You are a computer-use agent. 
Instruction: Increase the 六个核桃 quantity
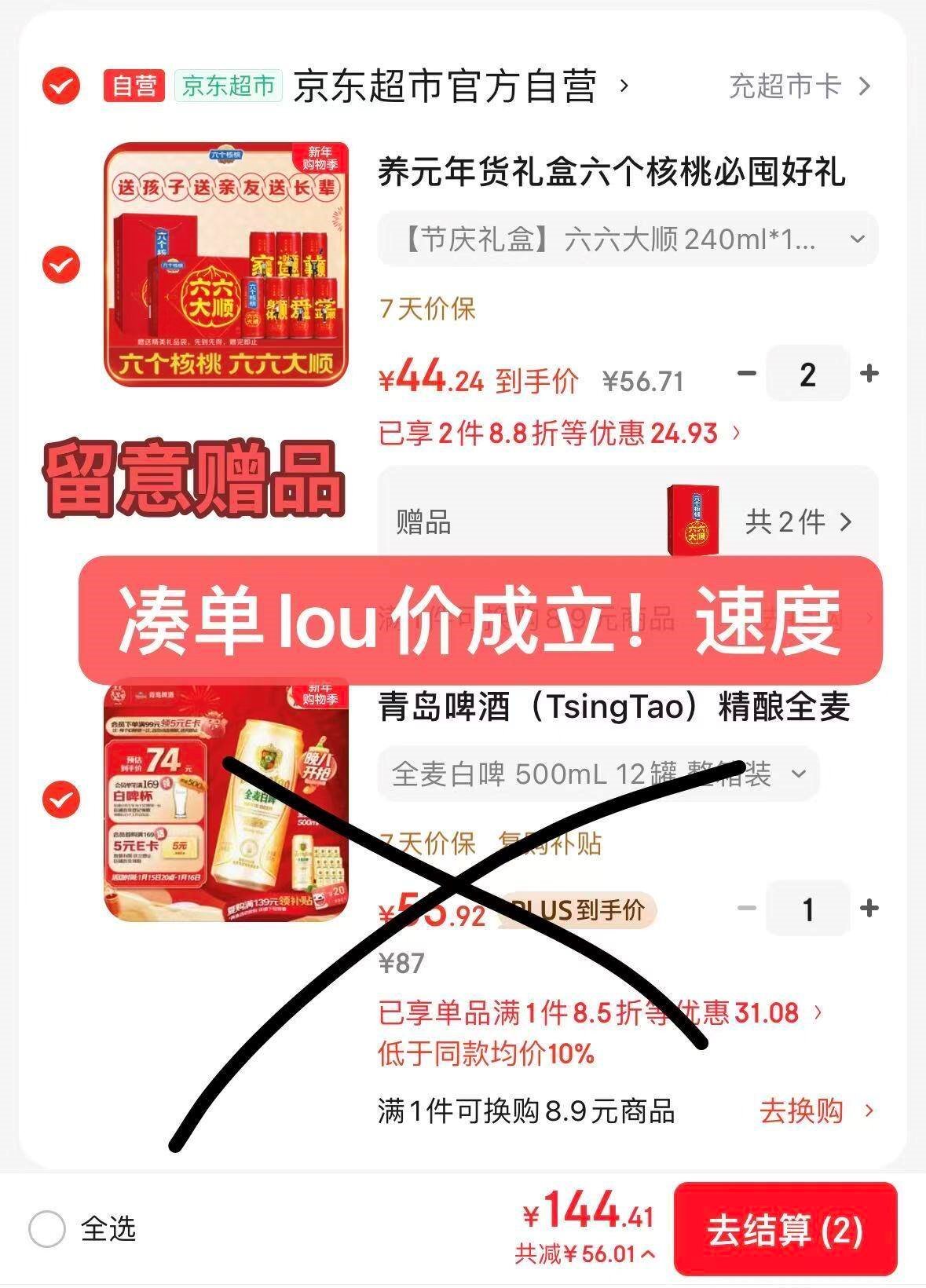click(x=869, y=373)
